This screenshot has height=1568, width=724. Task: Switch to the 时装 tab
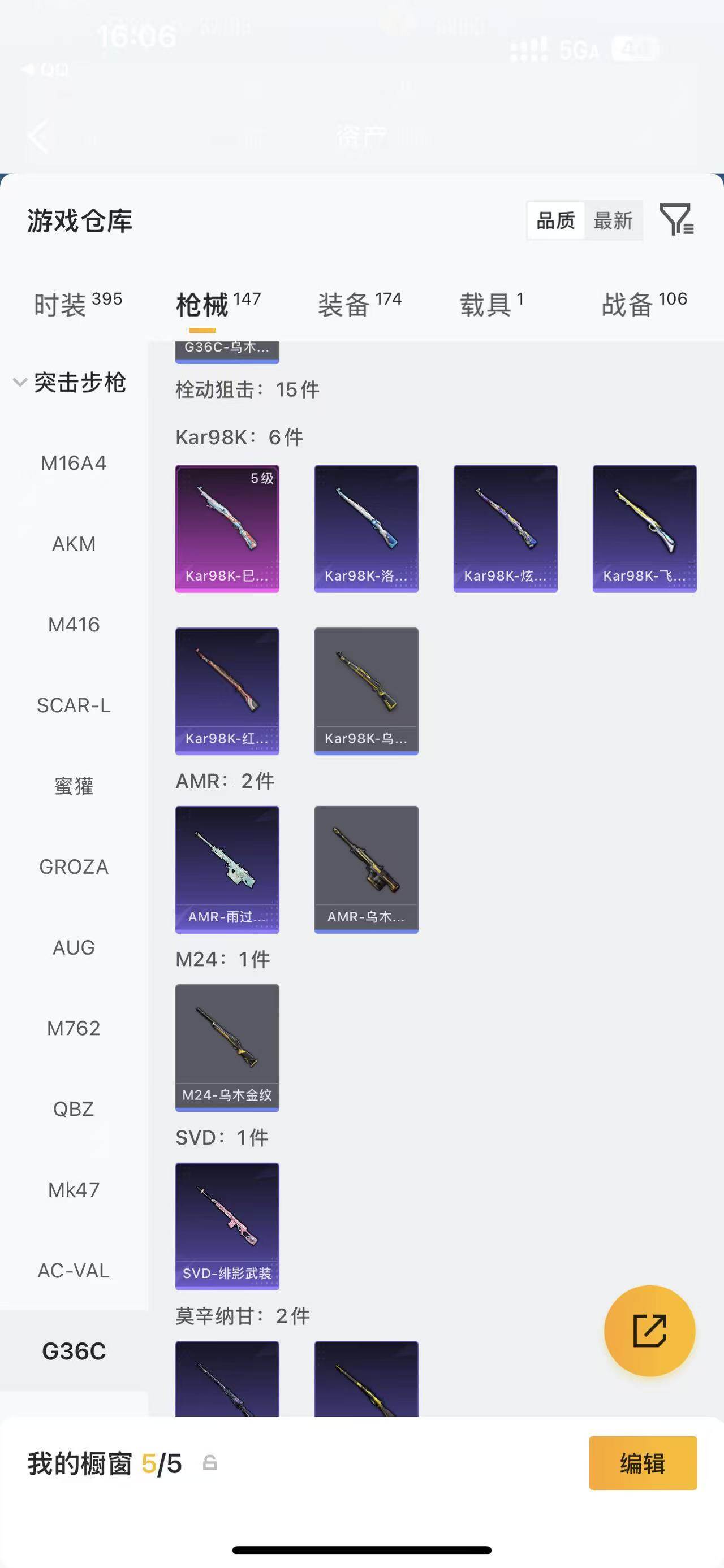click(77, 303)
